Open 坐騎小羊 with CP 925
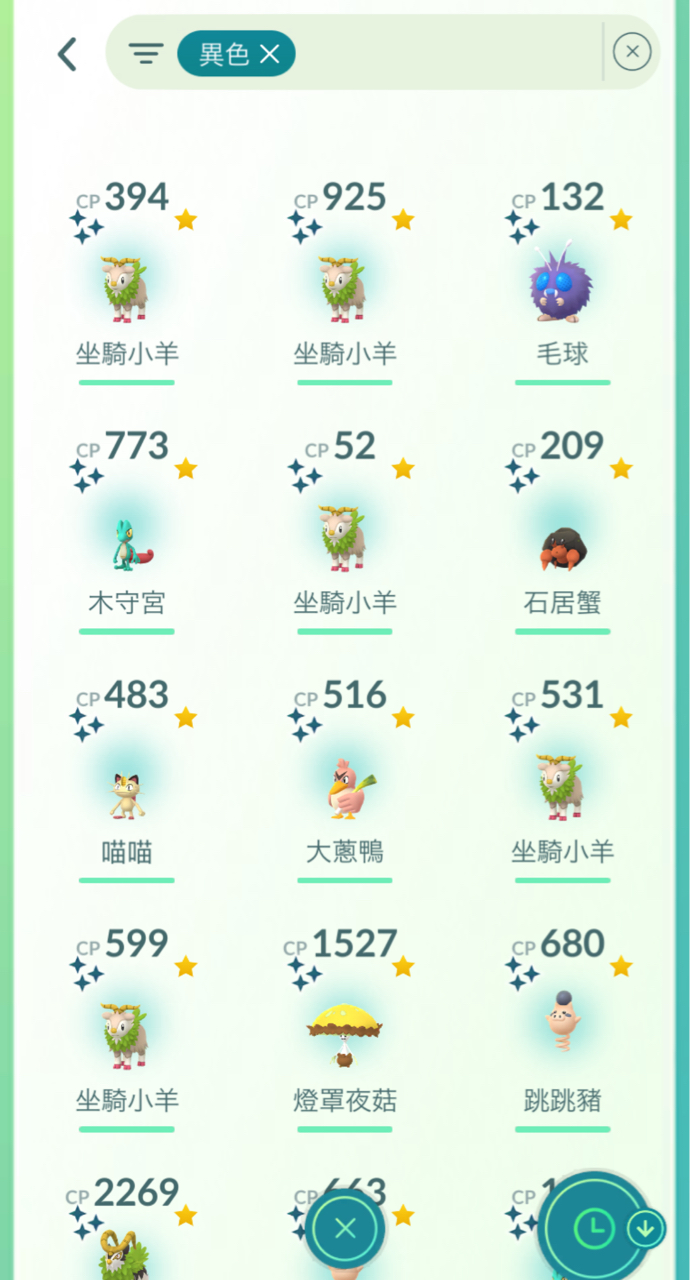This screenshot has width=690, height=1280. point(344,289)
